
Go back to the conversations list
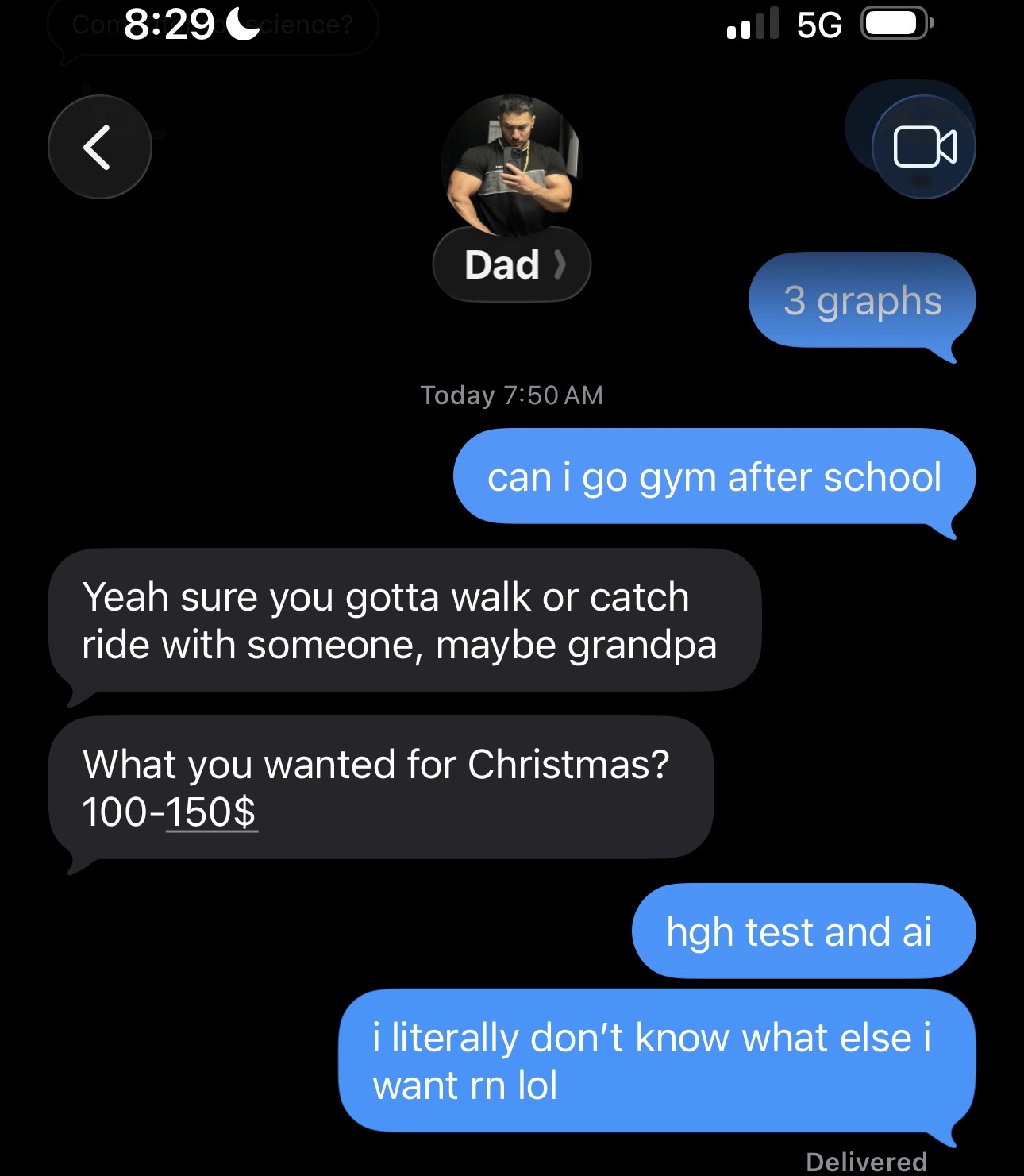pyautogui.click(x=99, y=147)
